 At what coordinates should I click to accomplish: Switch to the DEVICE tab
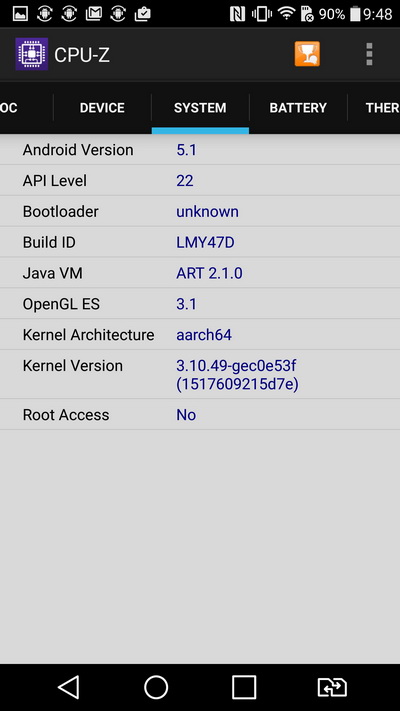pyautogui.click(x=102, y=108)
